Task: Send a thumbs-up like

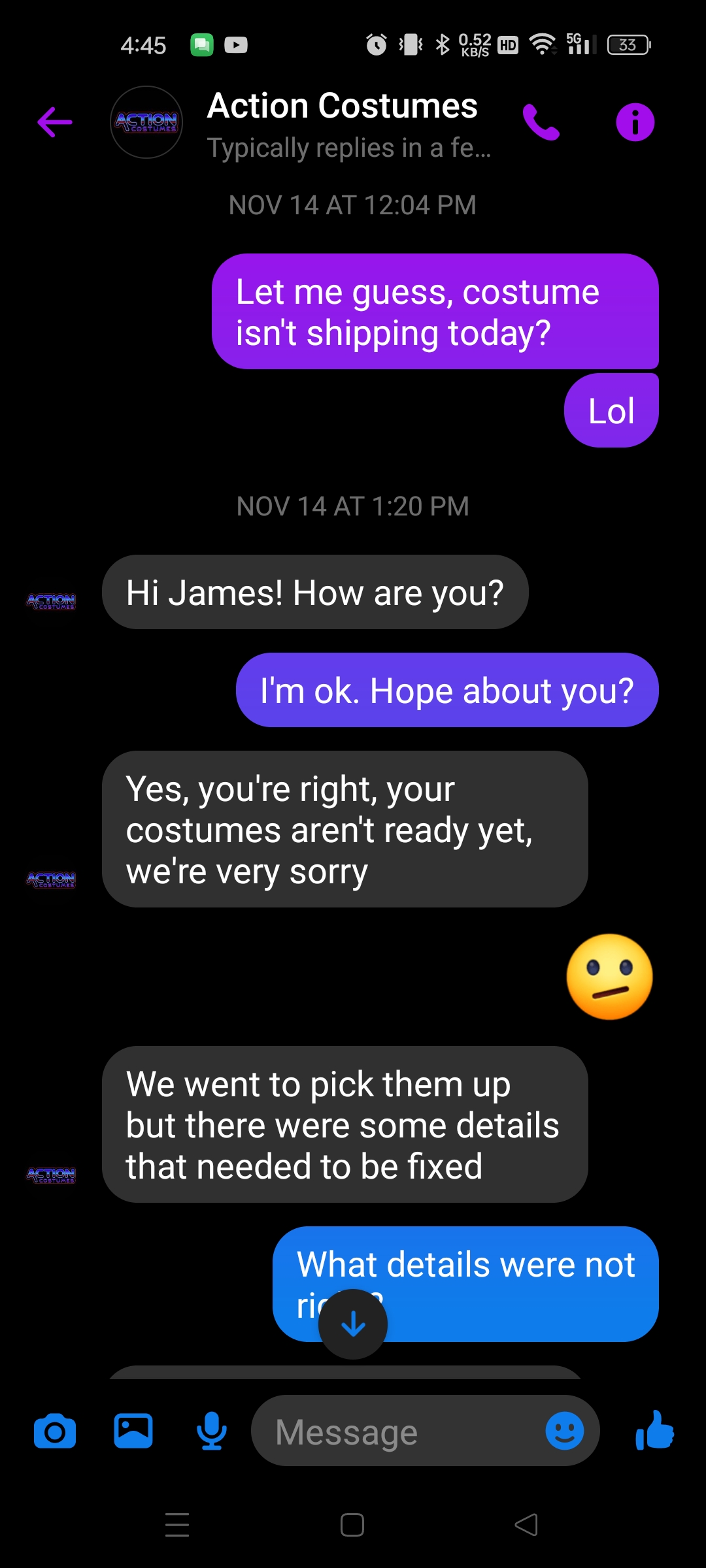Action: coord(654,1430)
